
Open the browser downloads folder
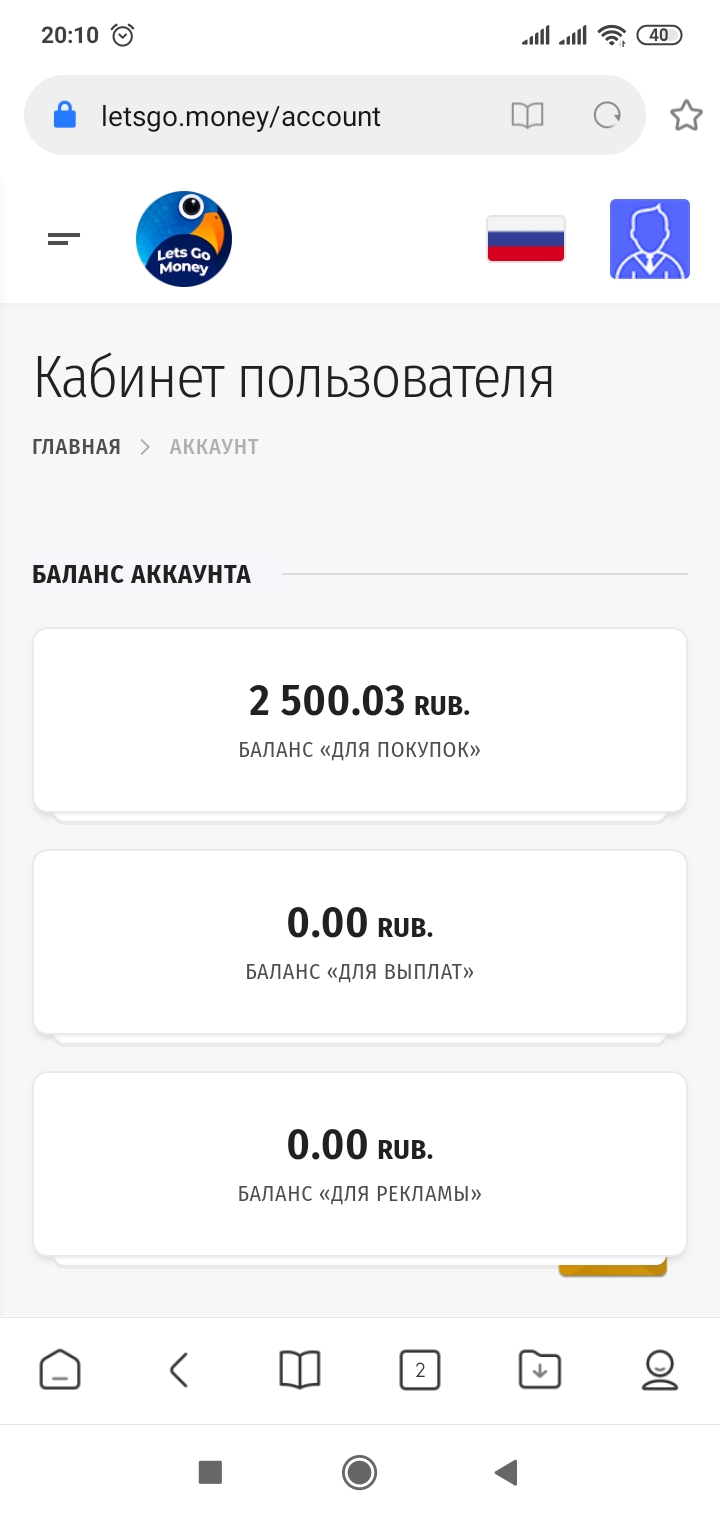point(540,1370)
